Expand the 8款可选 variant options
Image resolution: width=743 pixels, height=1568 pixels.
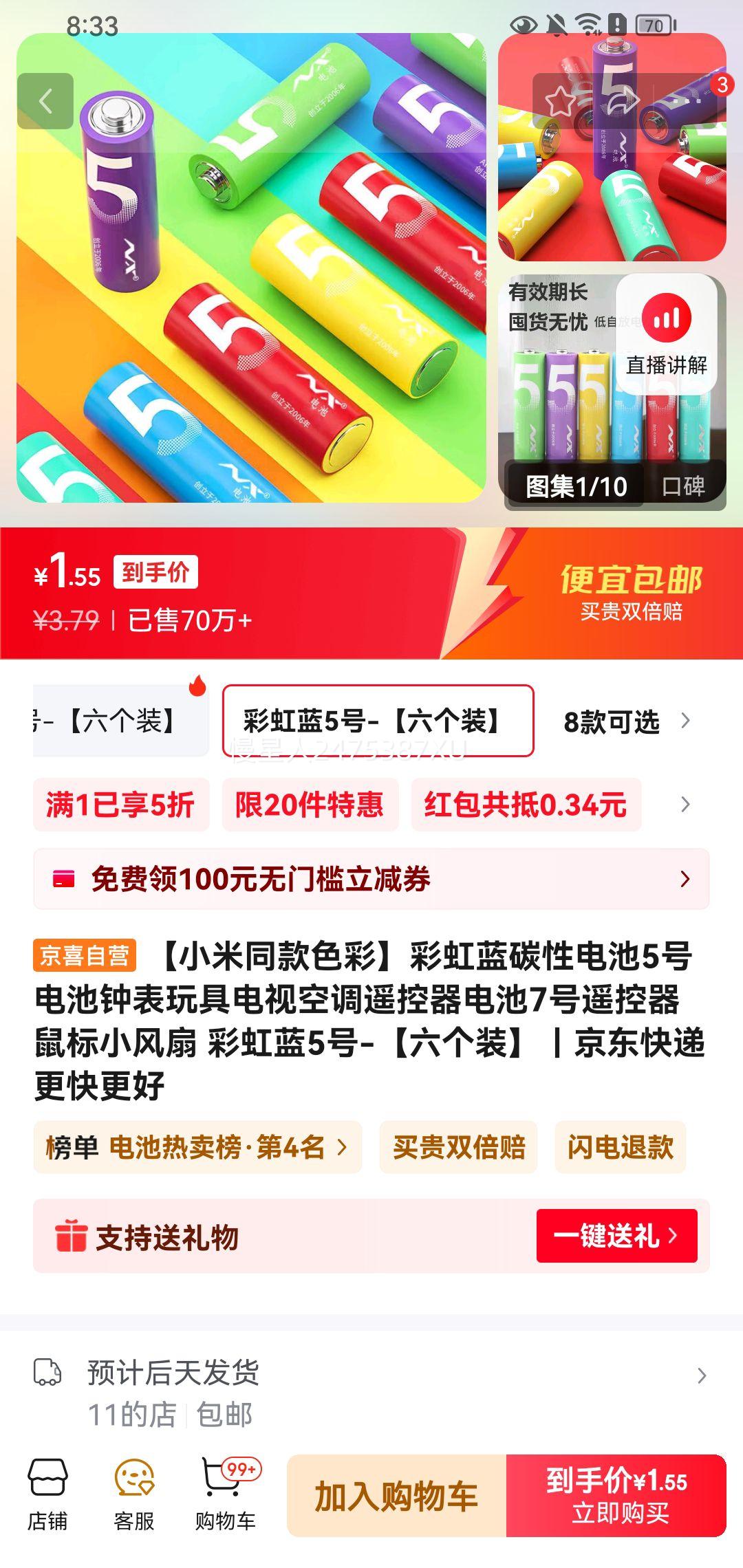click(626, 721)
